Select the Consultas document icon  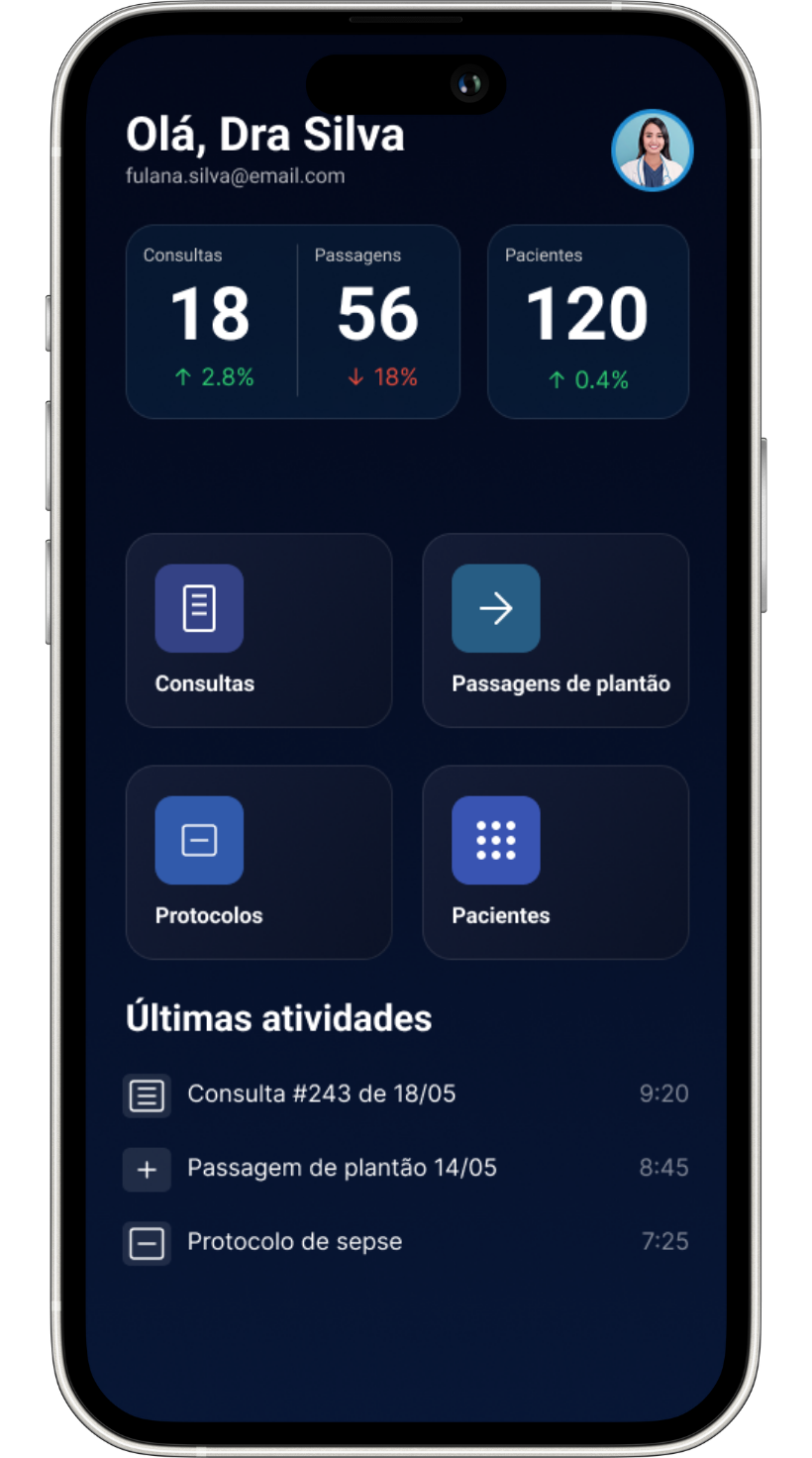pos(199,608)
